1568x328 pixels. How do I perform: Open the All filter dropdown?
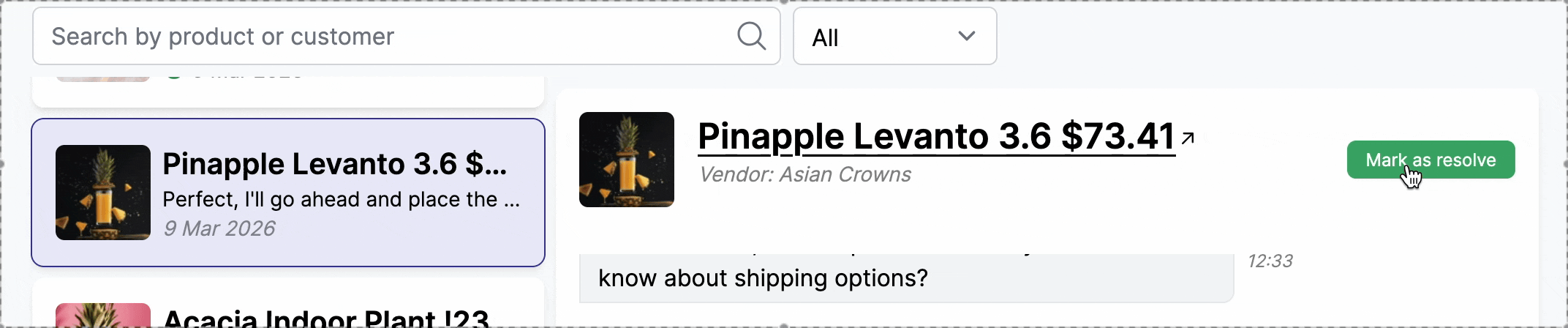coord(894,37)
